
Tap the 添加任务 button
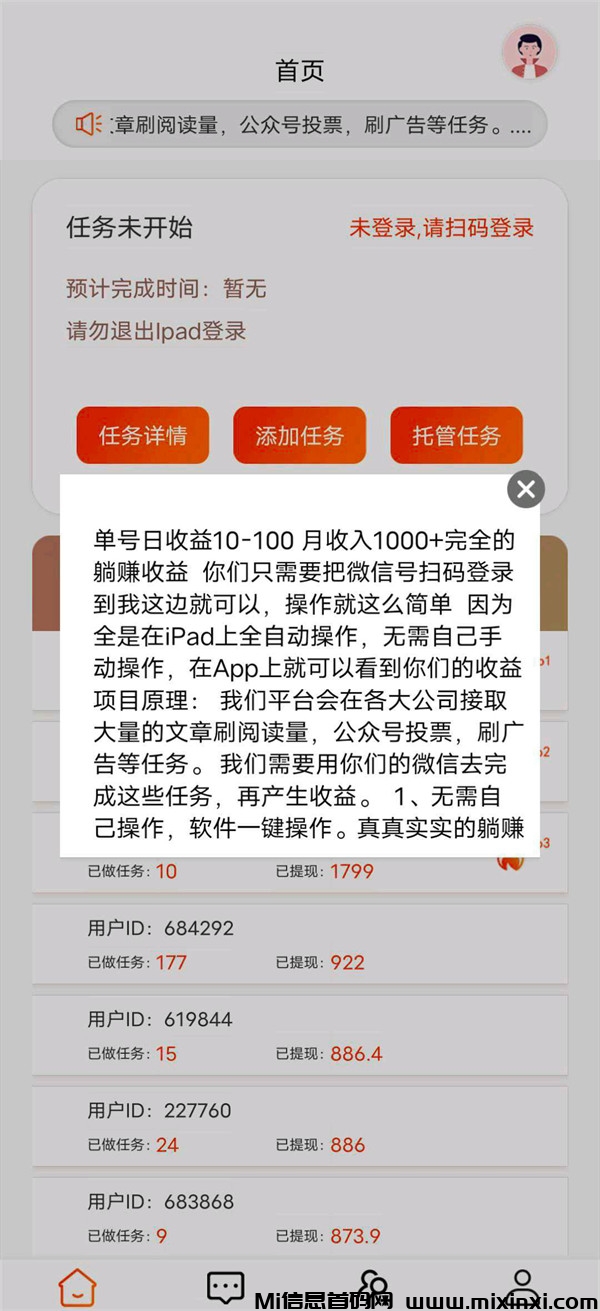[x=299, y=436]
